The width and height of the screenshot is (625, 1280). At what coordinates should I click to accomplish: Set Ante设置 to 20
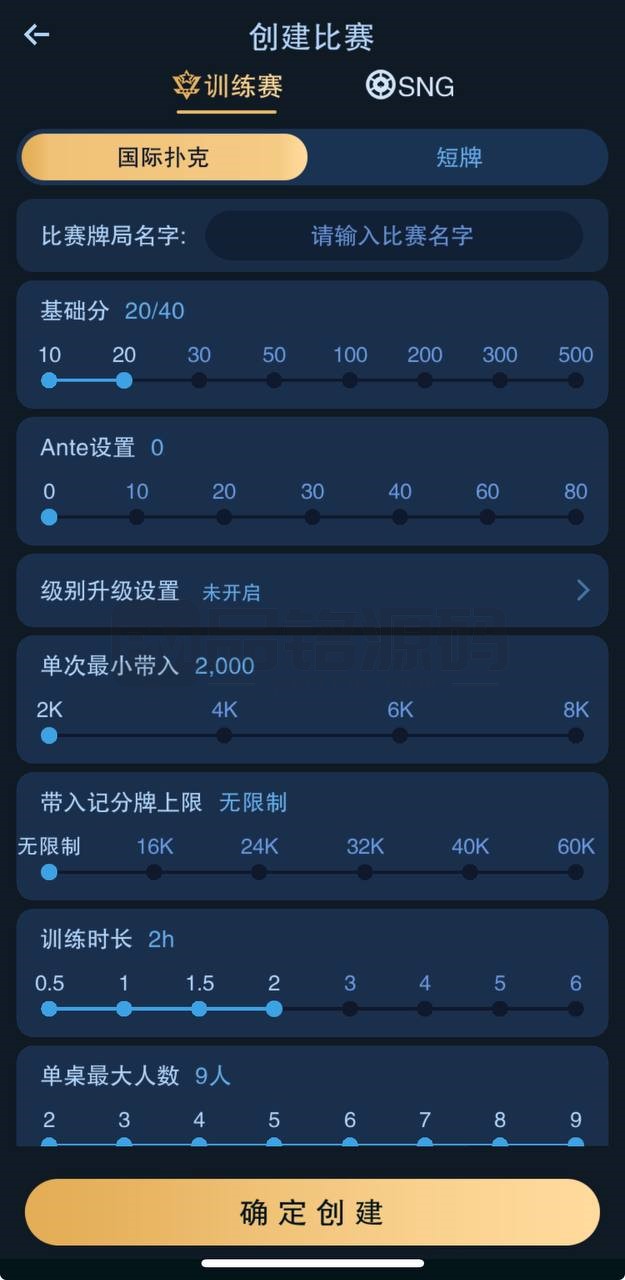tap(224, 517)
